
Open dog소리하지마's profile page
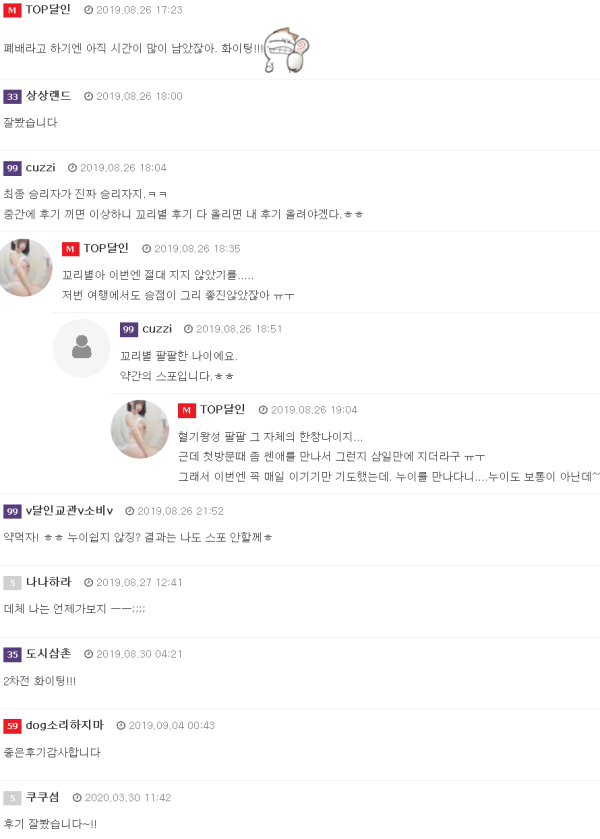click(64, 725)
